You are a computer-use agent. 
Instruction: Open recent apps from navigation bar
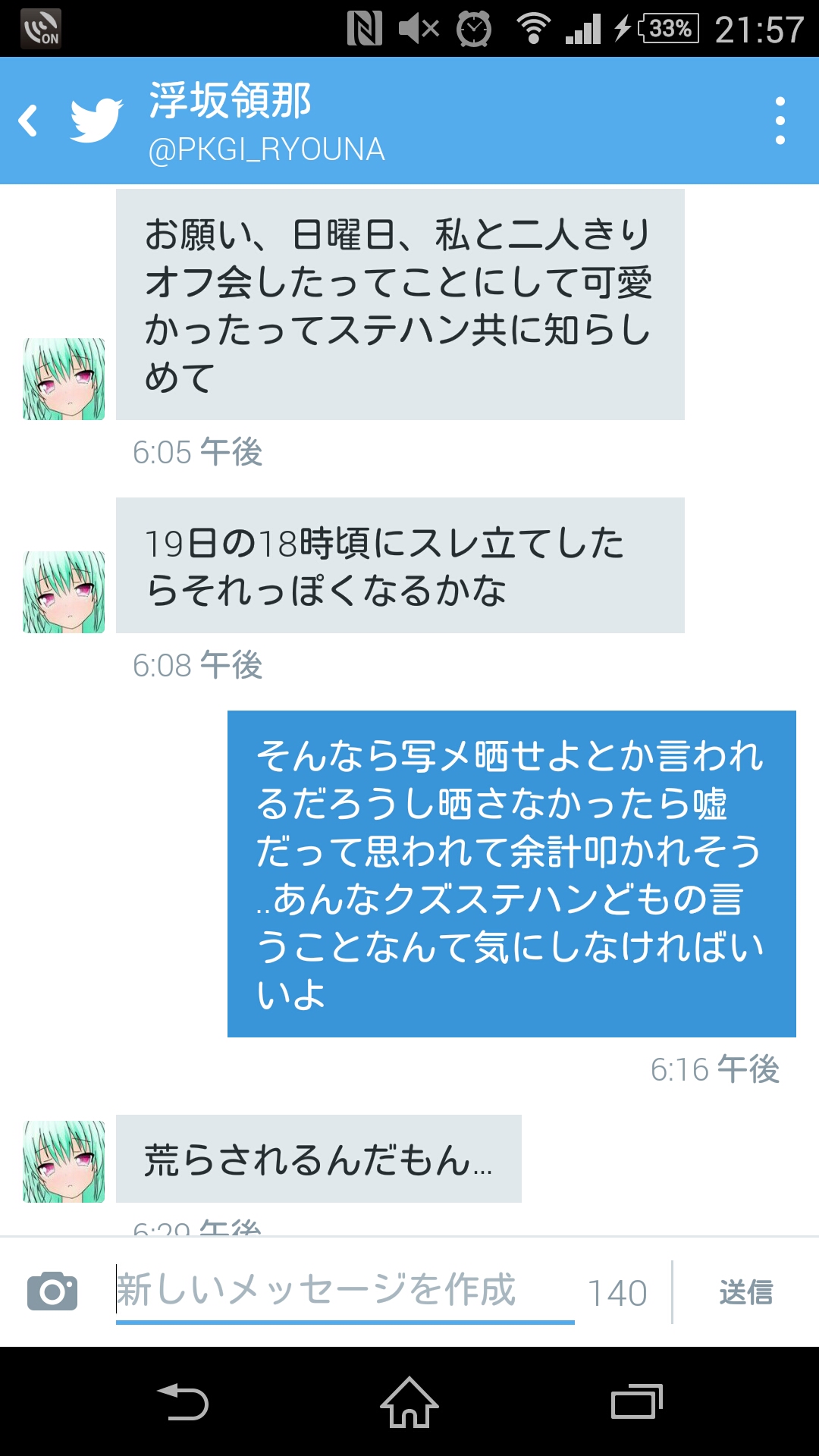click(x=637, y=1402)
